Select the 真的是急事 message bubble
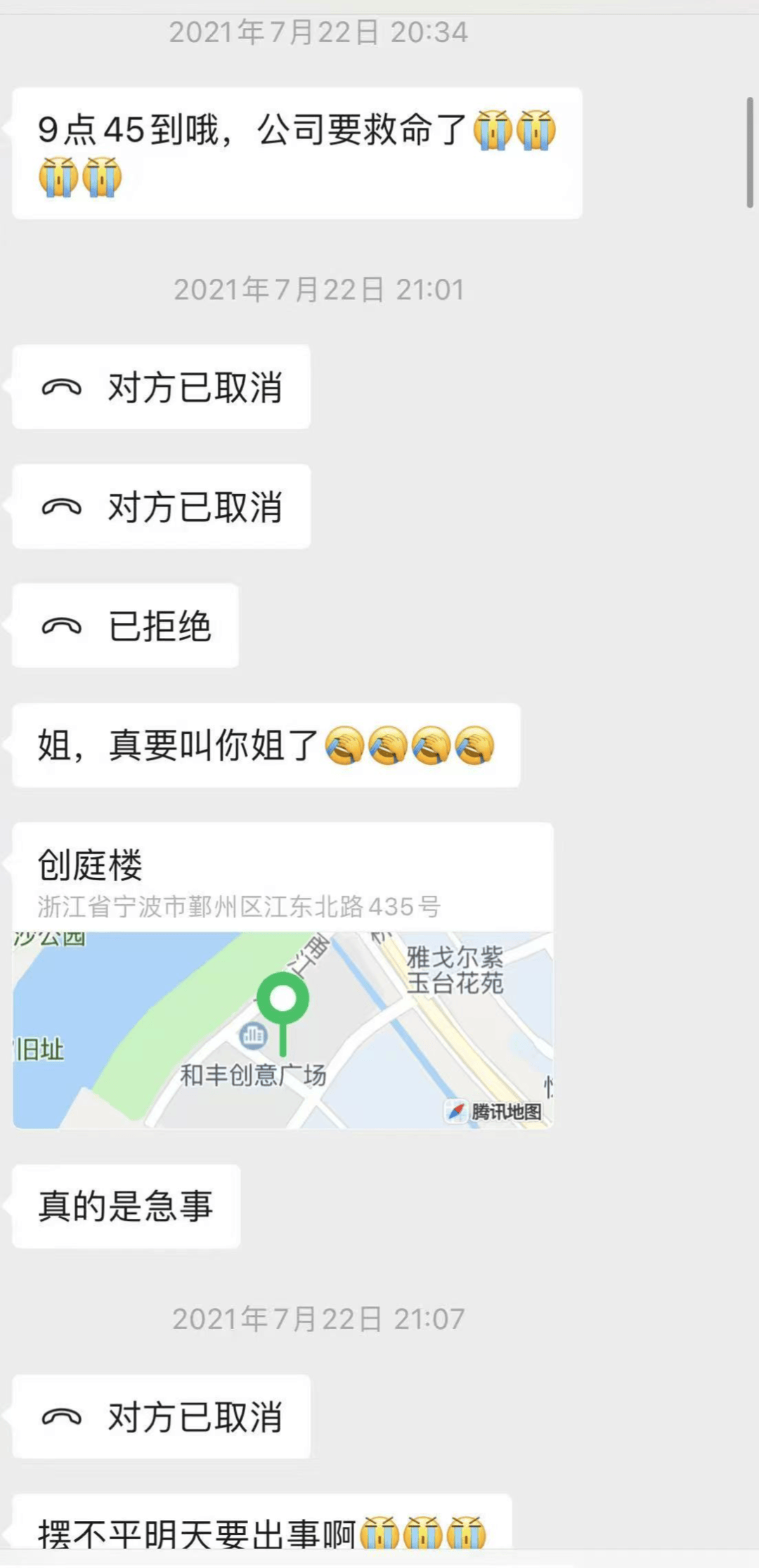Viewport: 759px width, 1568px height. (126, 1206)
